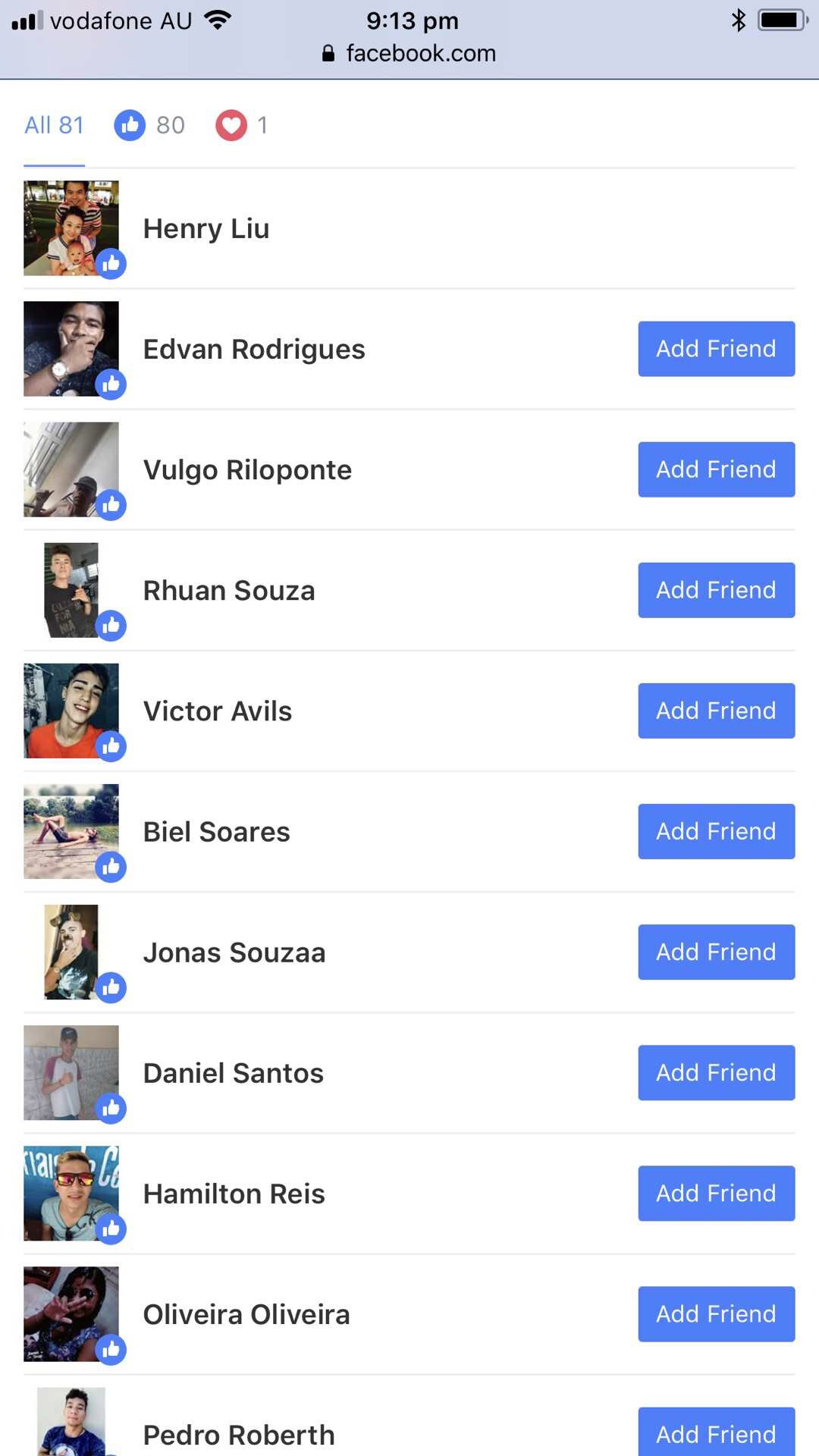This screenshot has height=1456, width=819.
Task: Open Henry Liu's profile
Action: coord(206,228)
